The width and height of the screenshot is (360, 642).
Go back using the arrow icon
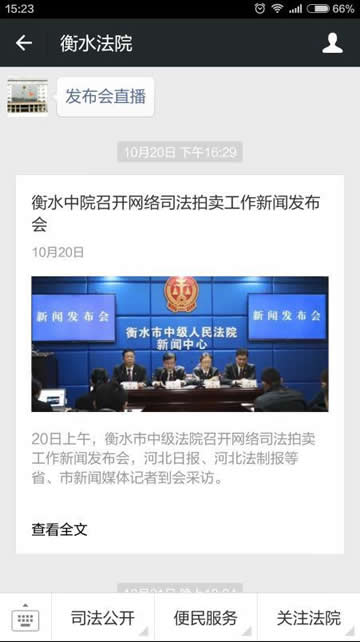pyautogui.click(x=24, y=43)
